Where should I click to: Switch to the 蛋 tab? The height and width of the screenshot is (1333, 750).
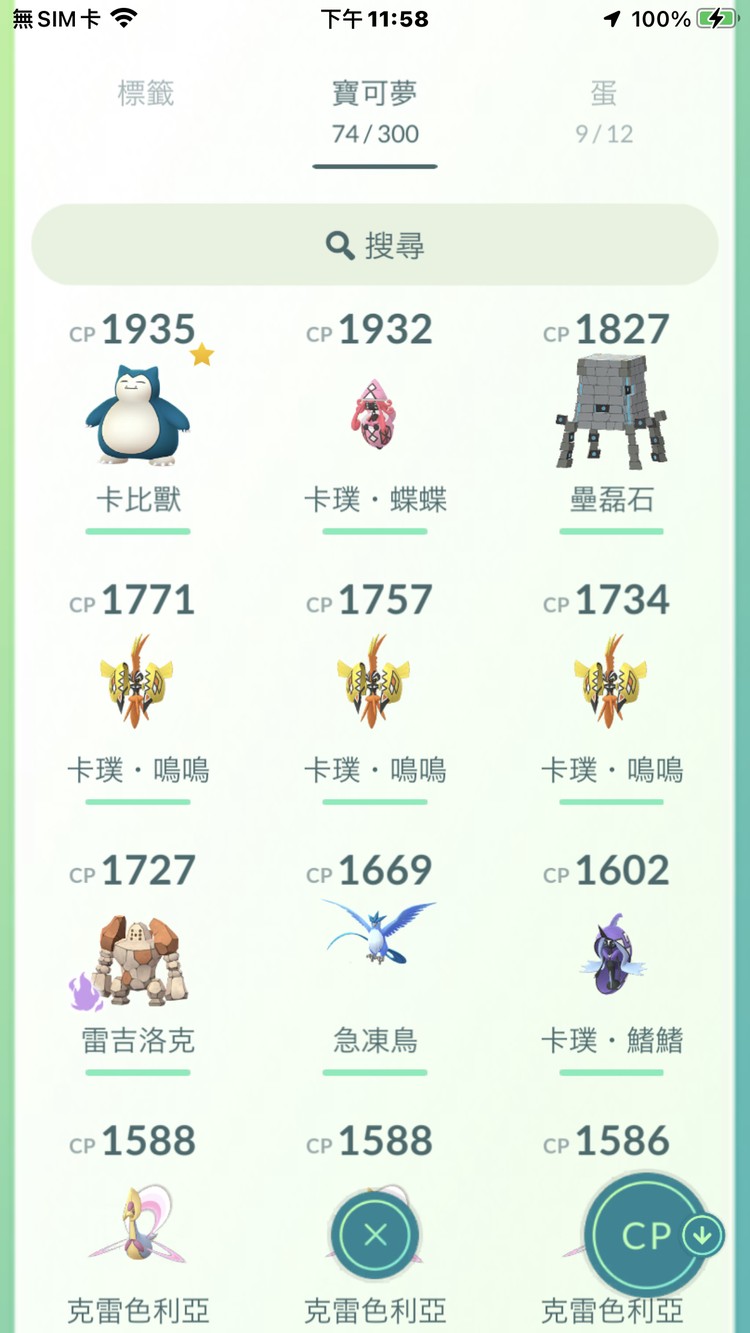[x=603, y=110]
